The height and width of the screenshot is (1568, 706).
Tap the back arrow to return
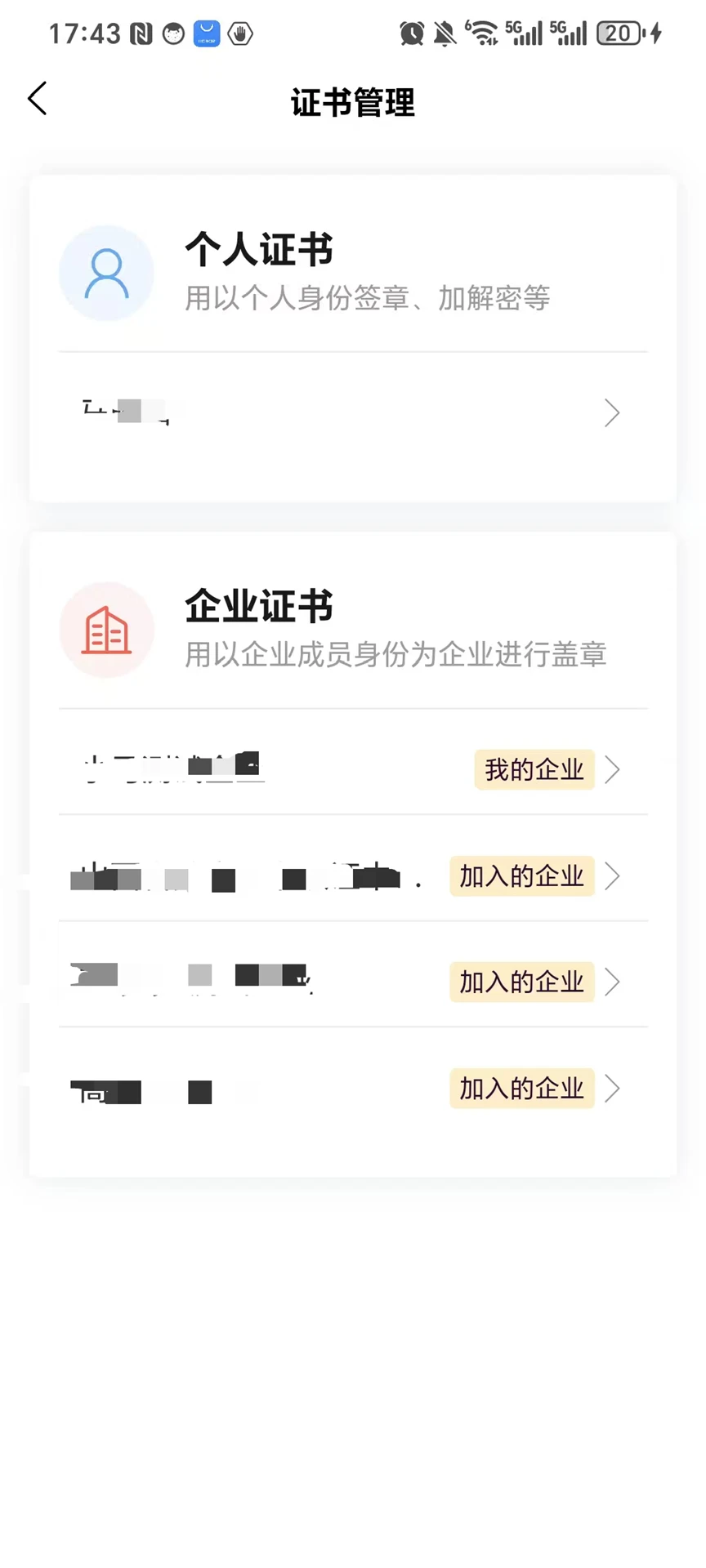point(36,98)
